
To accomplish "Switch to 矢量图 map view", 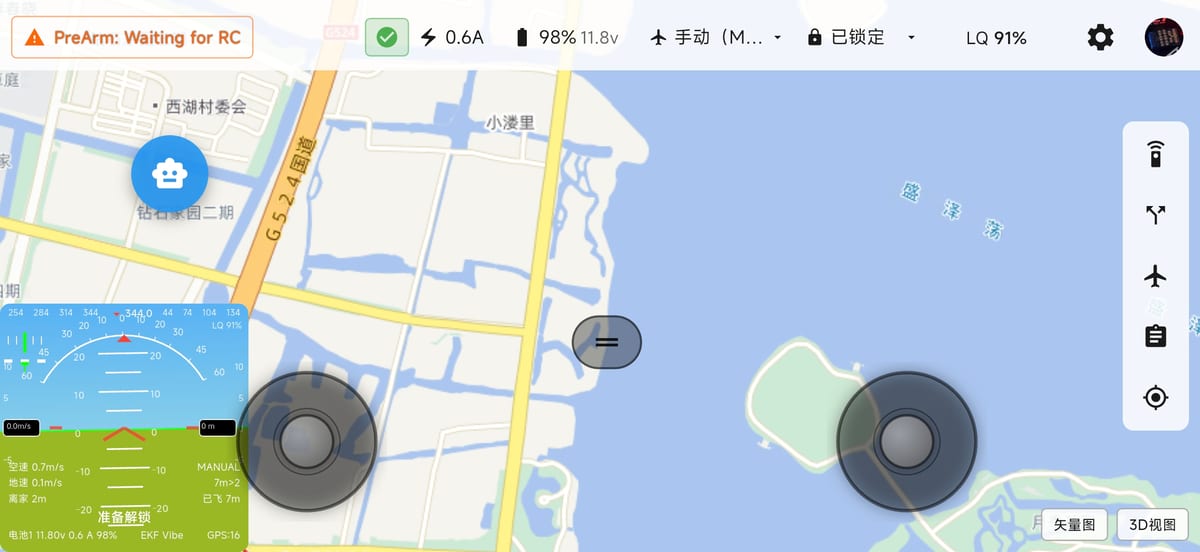I will click(x=1075, y=524).
